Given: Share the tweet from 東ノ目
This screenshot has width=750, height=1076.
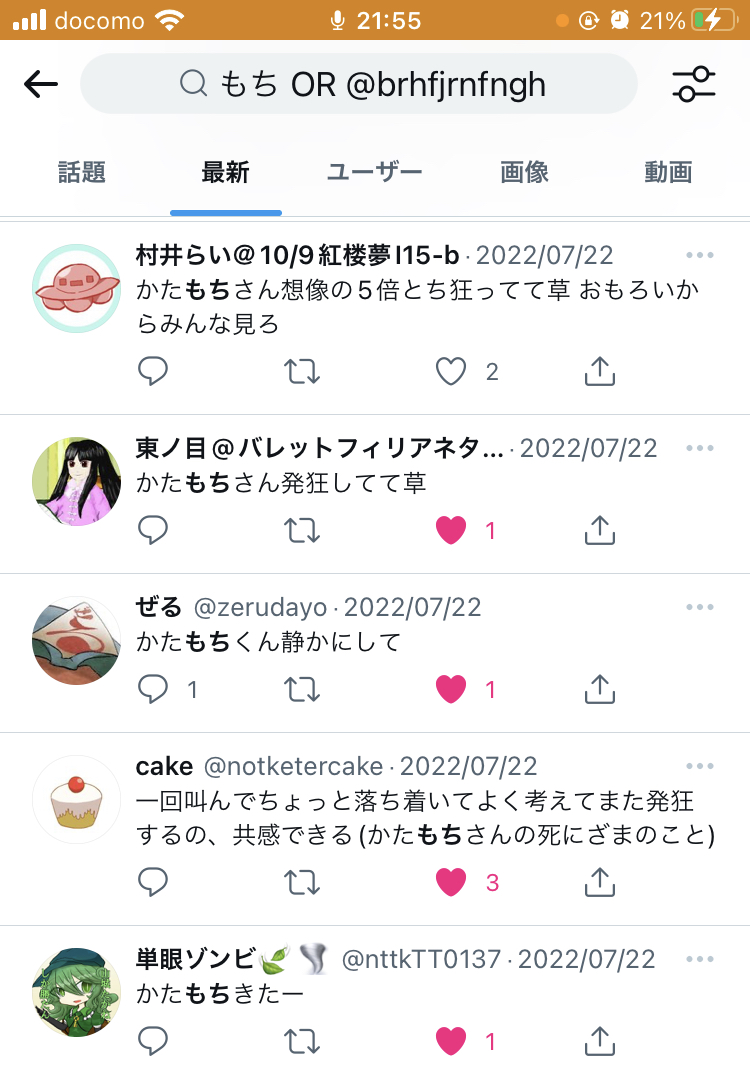Looking at the screenshot, I should (598, 530).
